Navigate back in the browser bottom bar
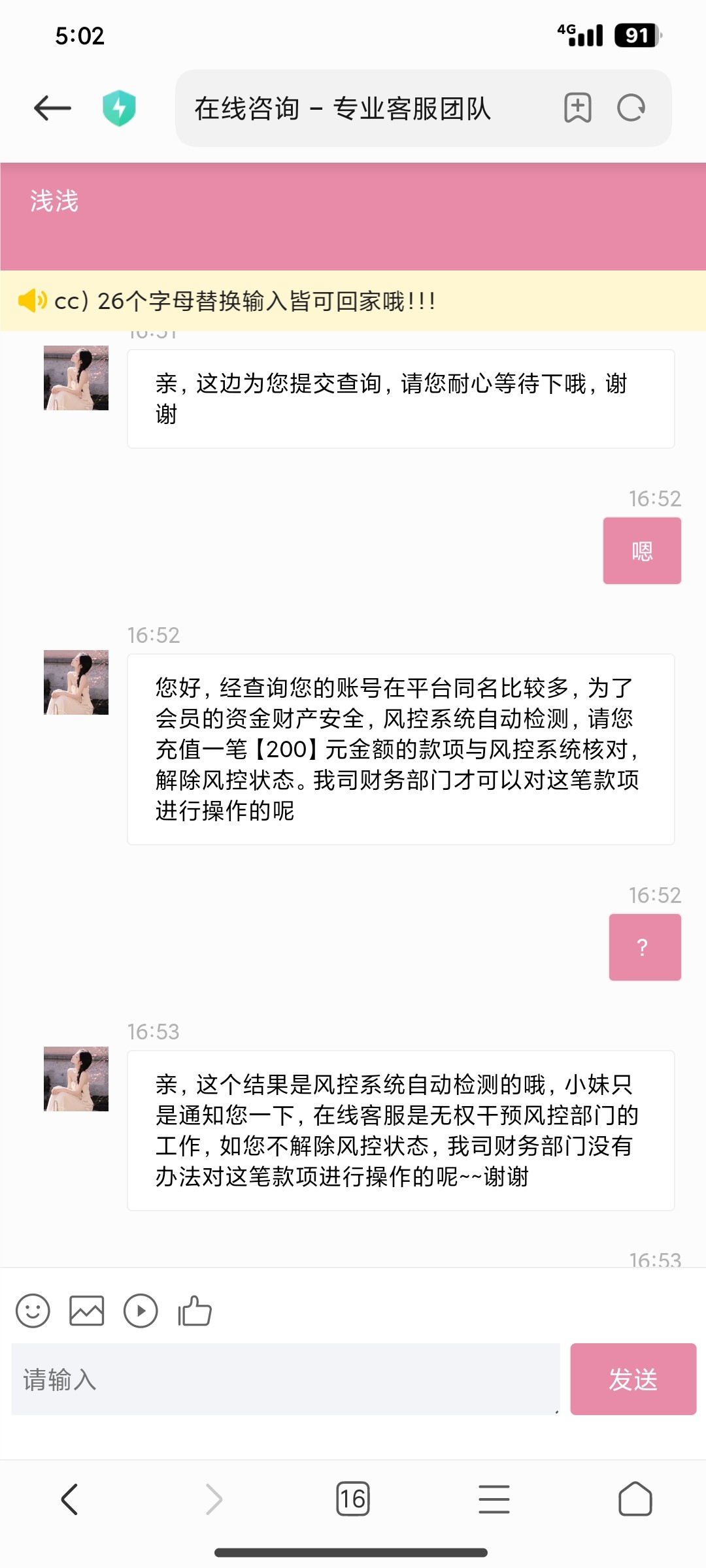 tap(70, 1499)
